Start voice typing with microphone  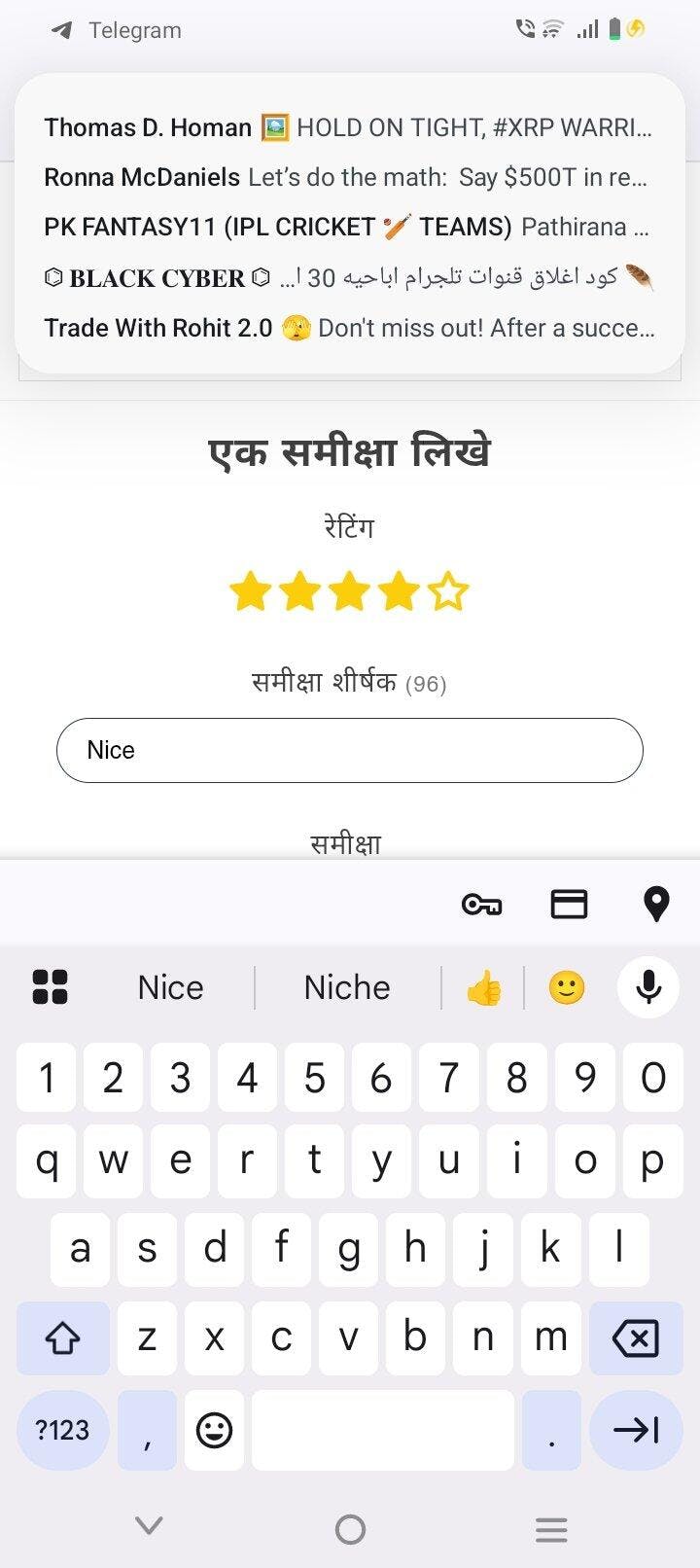click(x=648, y=987)
